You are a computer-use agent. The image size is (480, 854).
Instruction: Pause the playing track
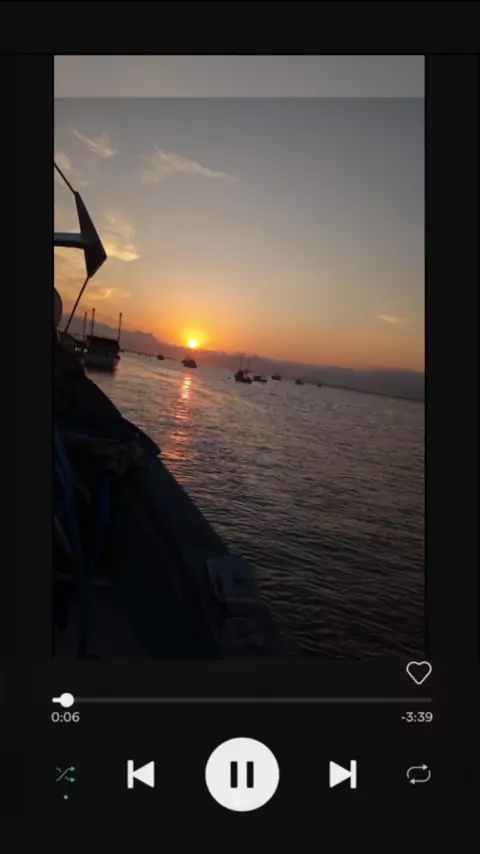(x=242, y=774)
